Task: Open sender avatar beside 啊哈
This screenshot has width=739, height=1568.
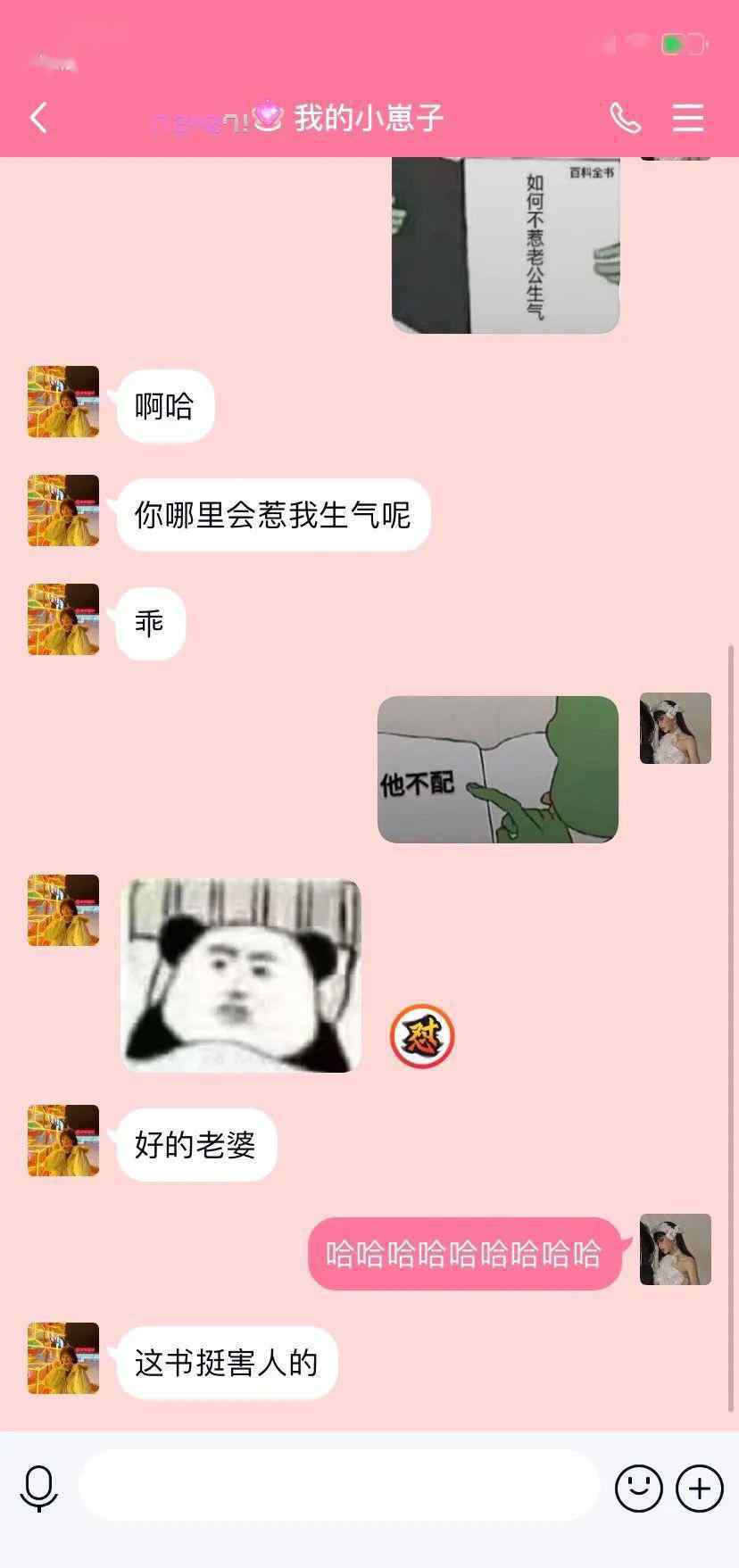Action: pos(63,402)
